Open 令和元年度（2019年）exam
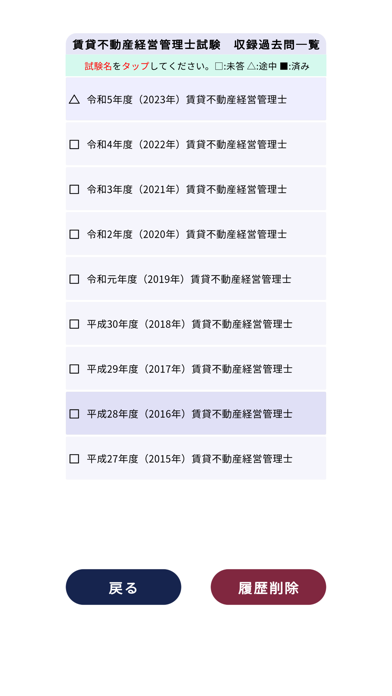 [196, 278]
